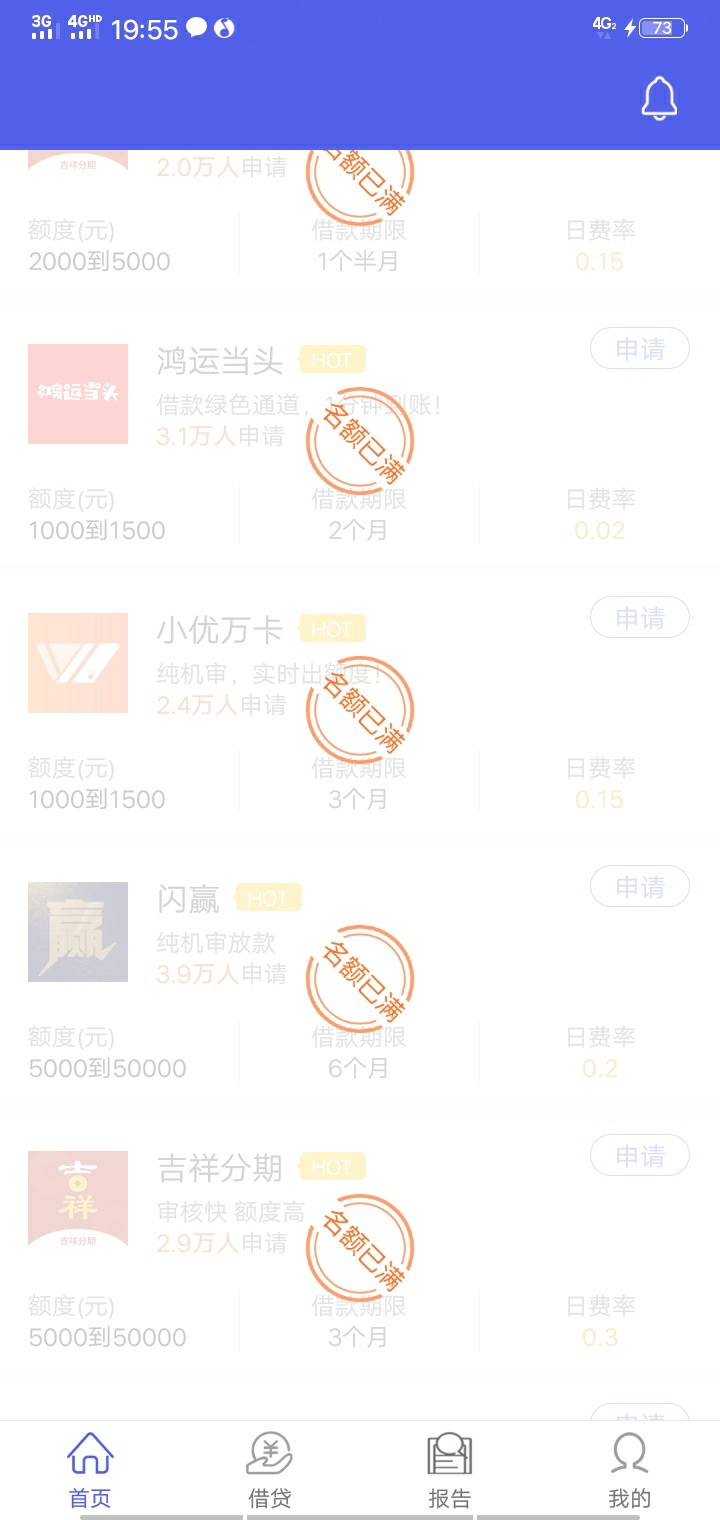Switch to the 首页 tab
The width and height of the screenshot is (720, 1520).
90,1470
